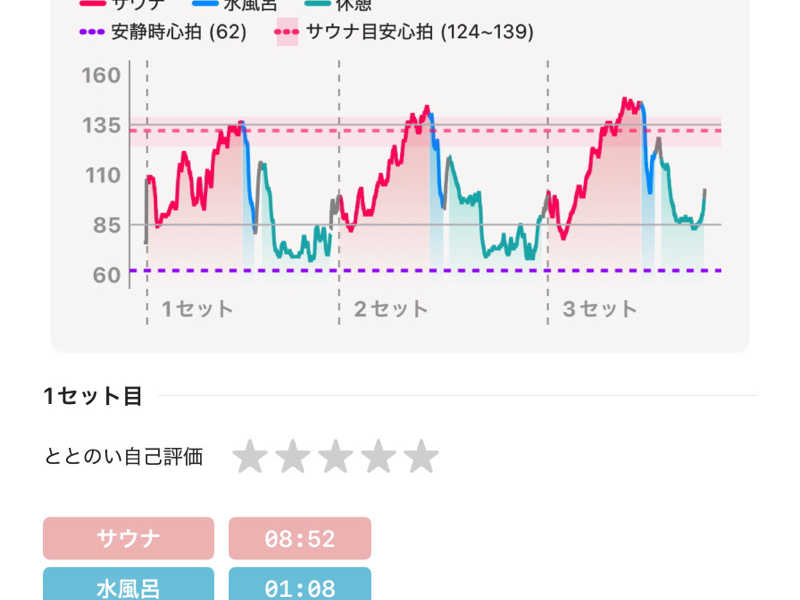The width and height of the screenshot is (800, 600).
Task: Rate totonoi self-evaluation one star
Action: click(249, 457)
